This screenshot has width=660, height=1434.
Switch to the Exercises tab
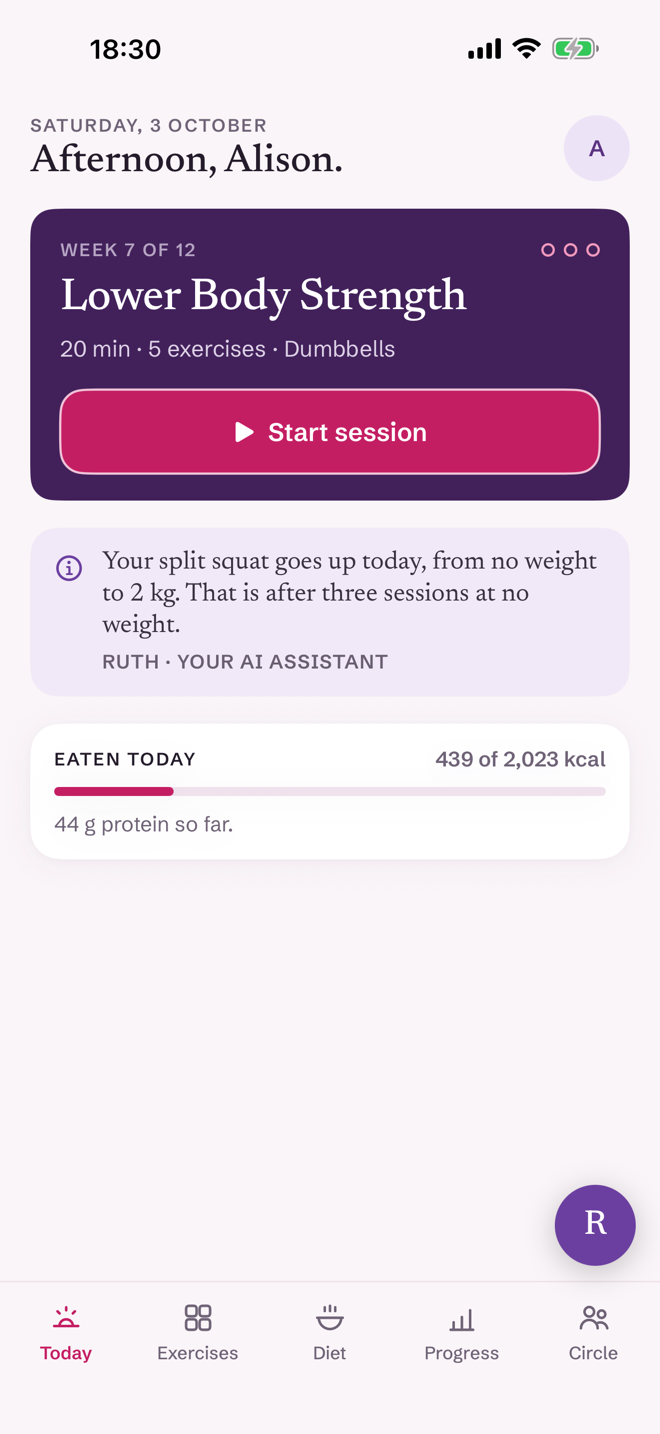click(x=198, y=1333)
